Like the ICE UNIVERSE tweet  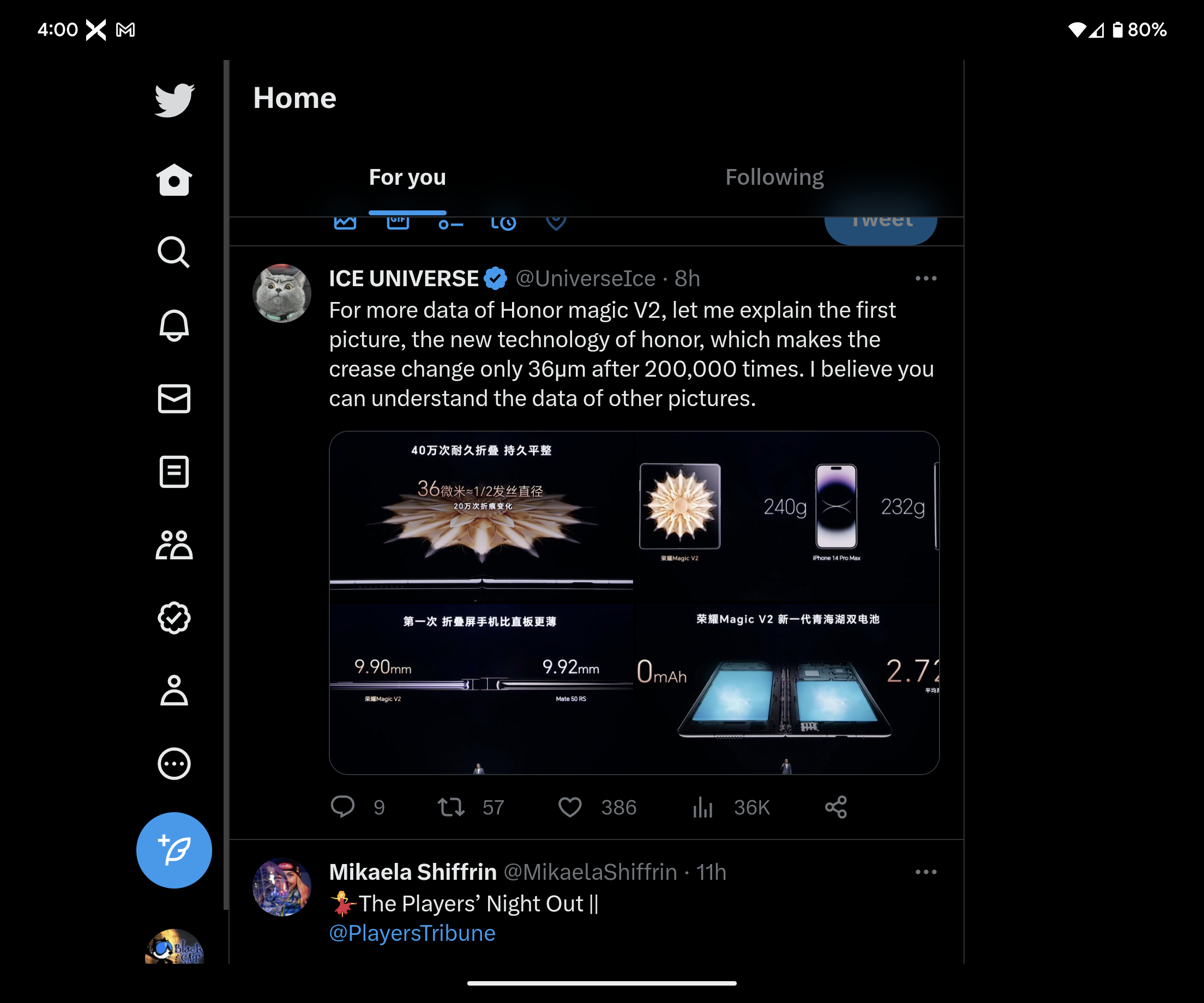[570, 807]
